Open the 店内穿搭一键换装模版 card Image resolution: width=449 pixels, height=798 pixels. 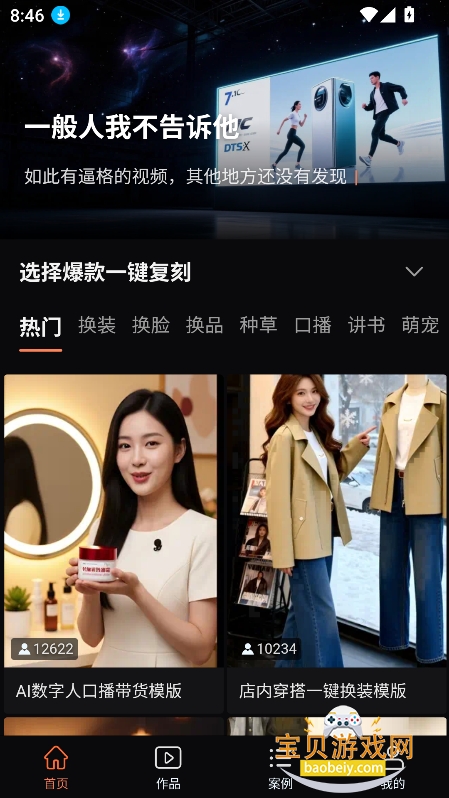[x=336, y=544]
